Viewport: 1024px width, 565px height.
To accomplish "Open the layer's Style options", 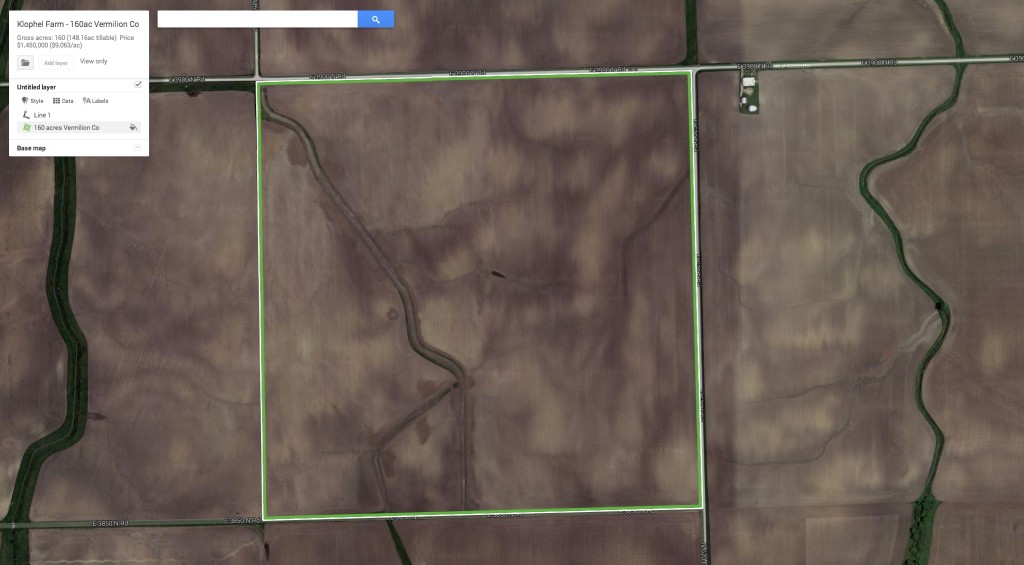I will [x=32, y=101].
